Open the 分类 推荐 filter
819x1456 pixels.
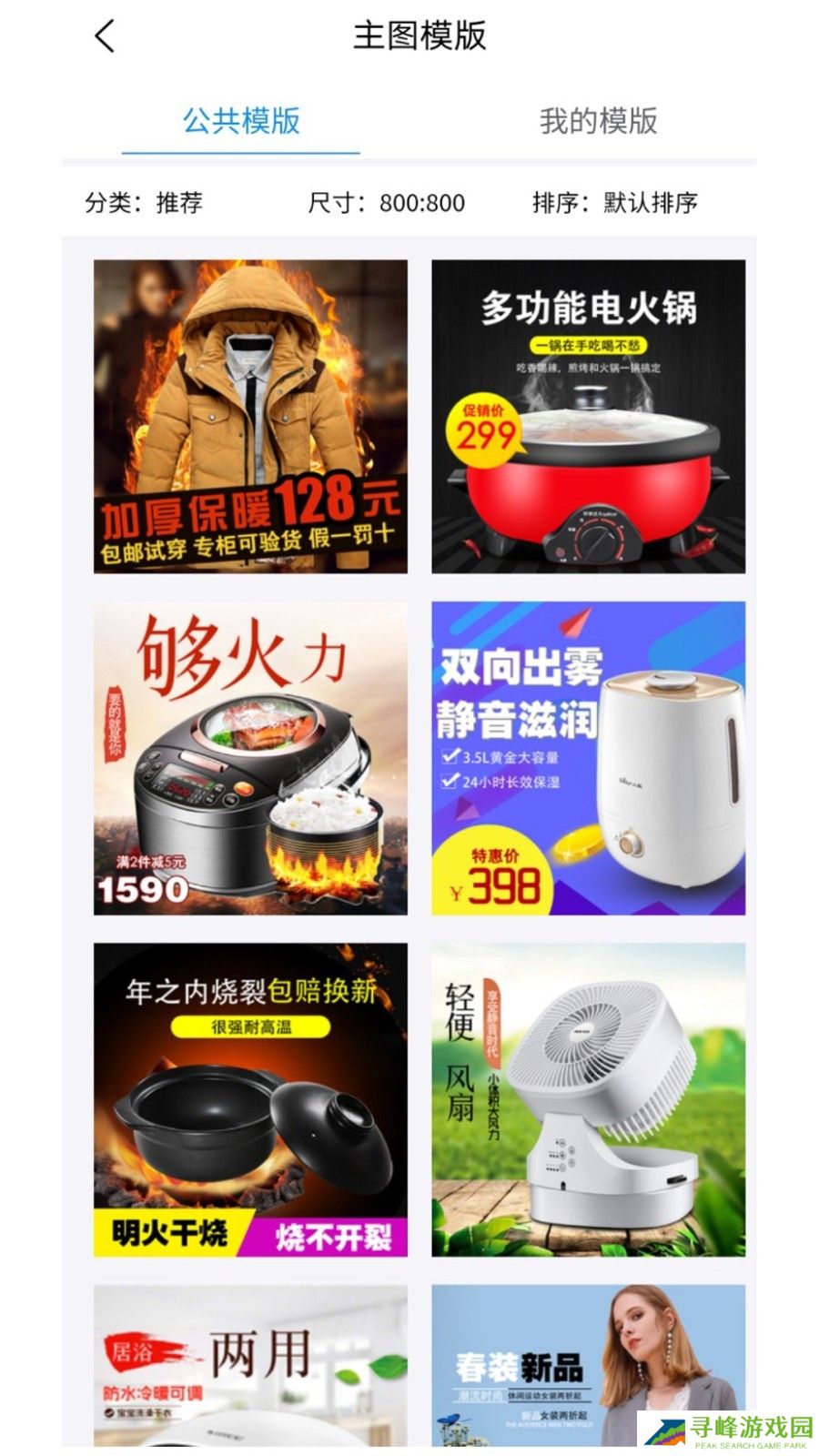pyautogui.click(x=144, y=202)
